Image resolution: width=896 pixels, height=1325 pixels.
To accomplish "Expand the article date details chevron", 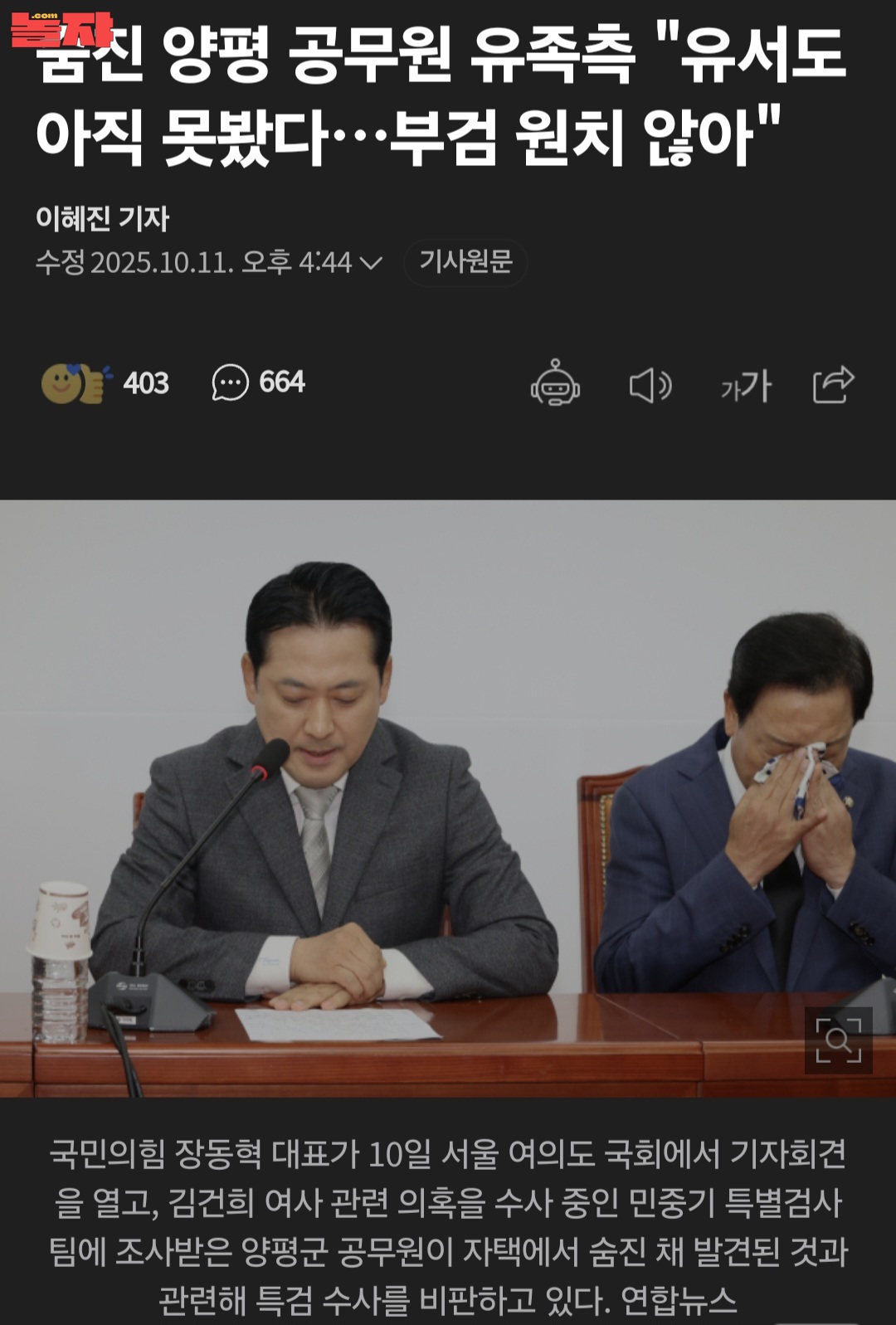I will 371,263.
